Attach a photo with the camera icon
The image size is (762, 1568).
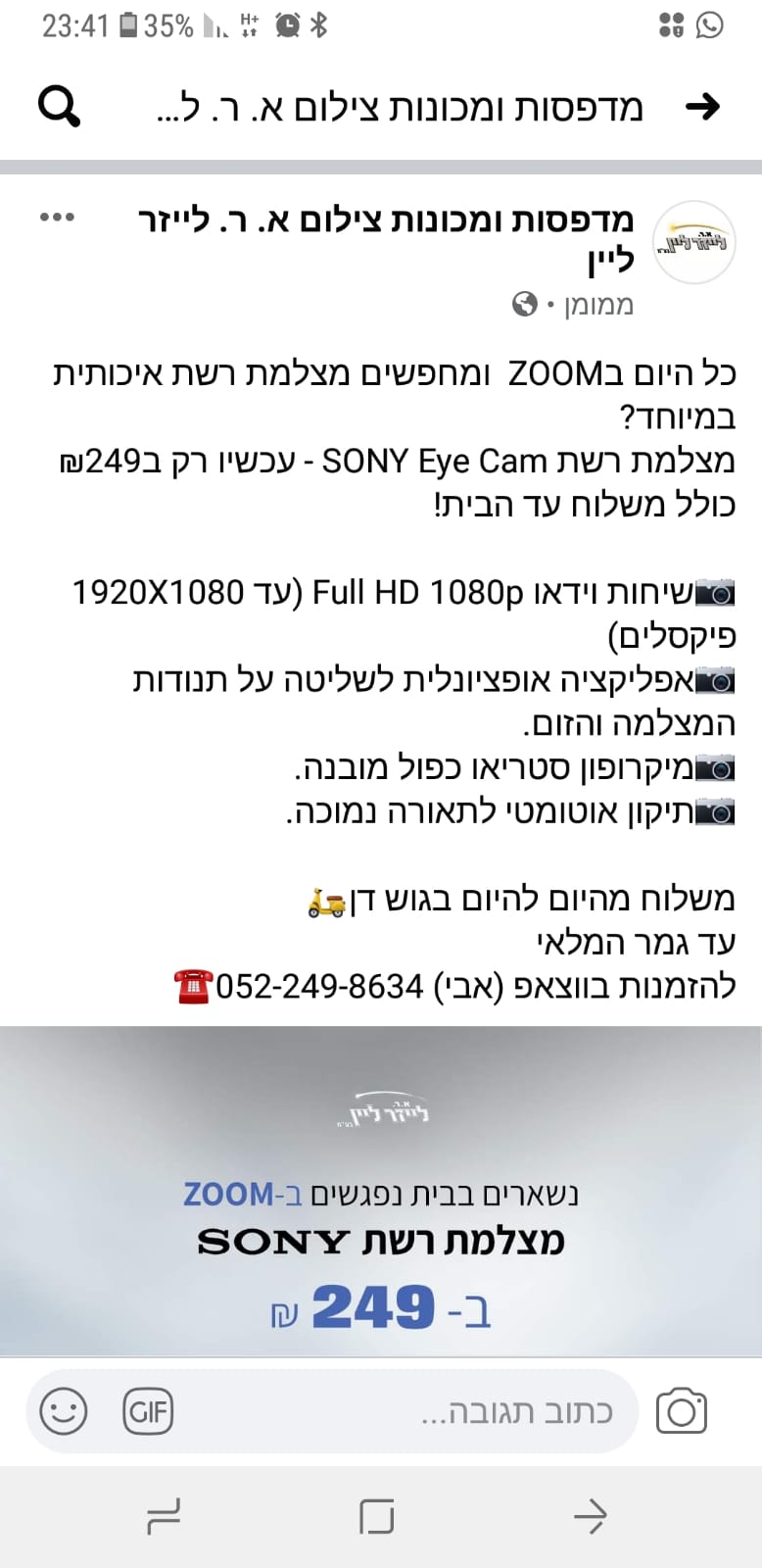pos(681,1412)
